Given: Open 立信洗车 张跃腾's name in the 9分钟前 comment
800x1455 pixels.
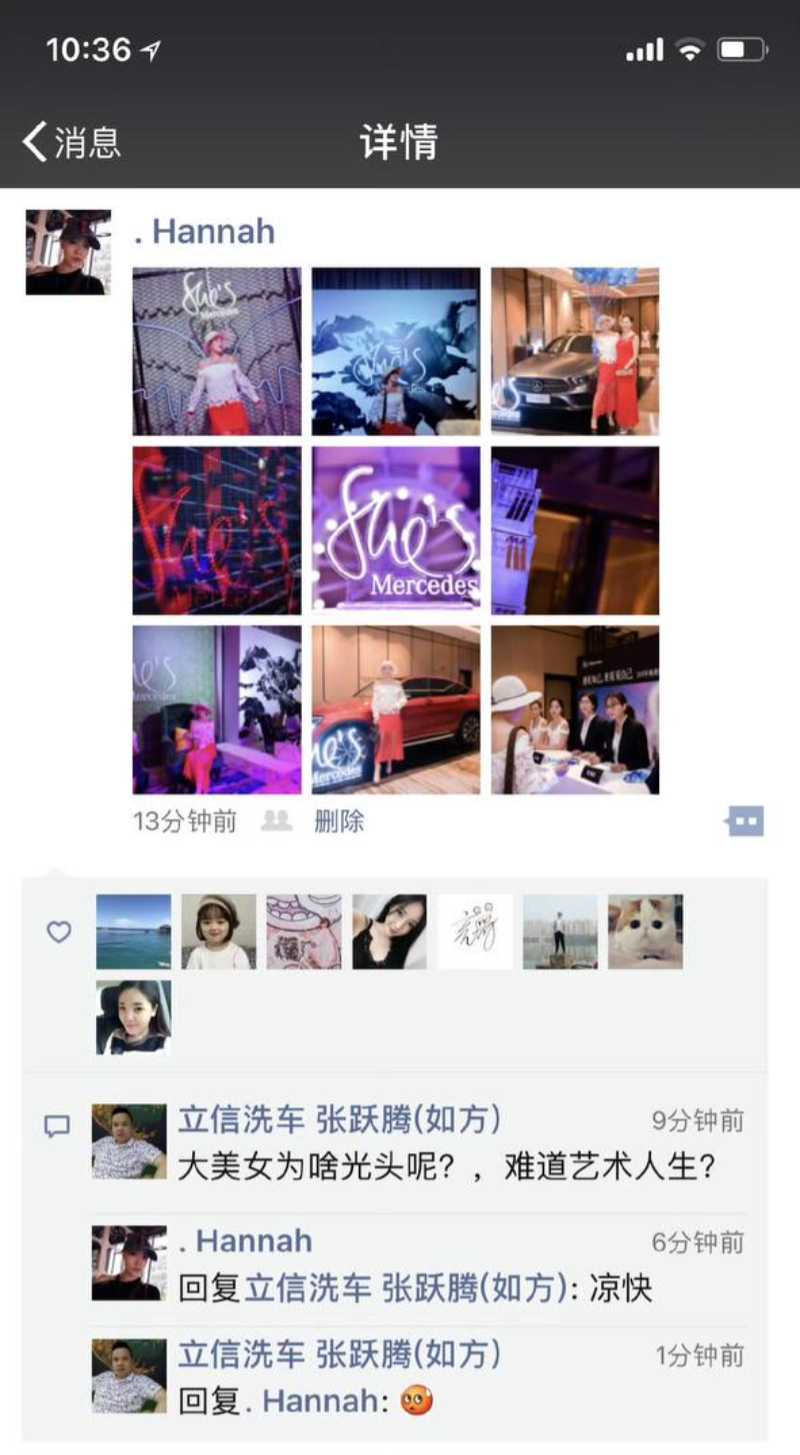Looking at the screenshot, I should point(340,1120).
